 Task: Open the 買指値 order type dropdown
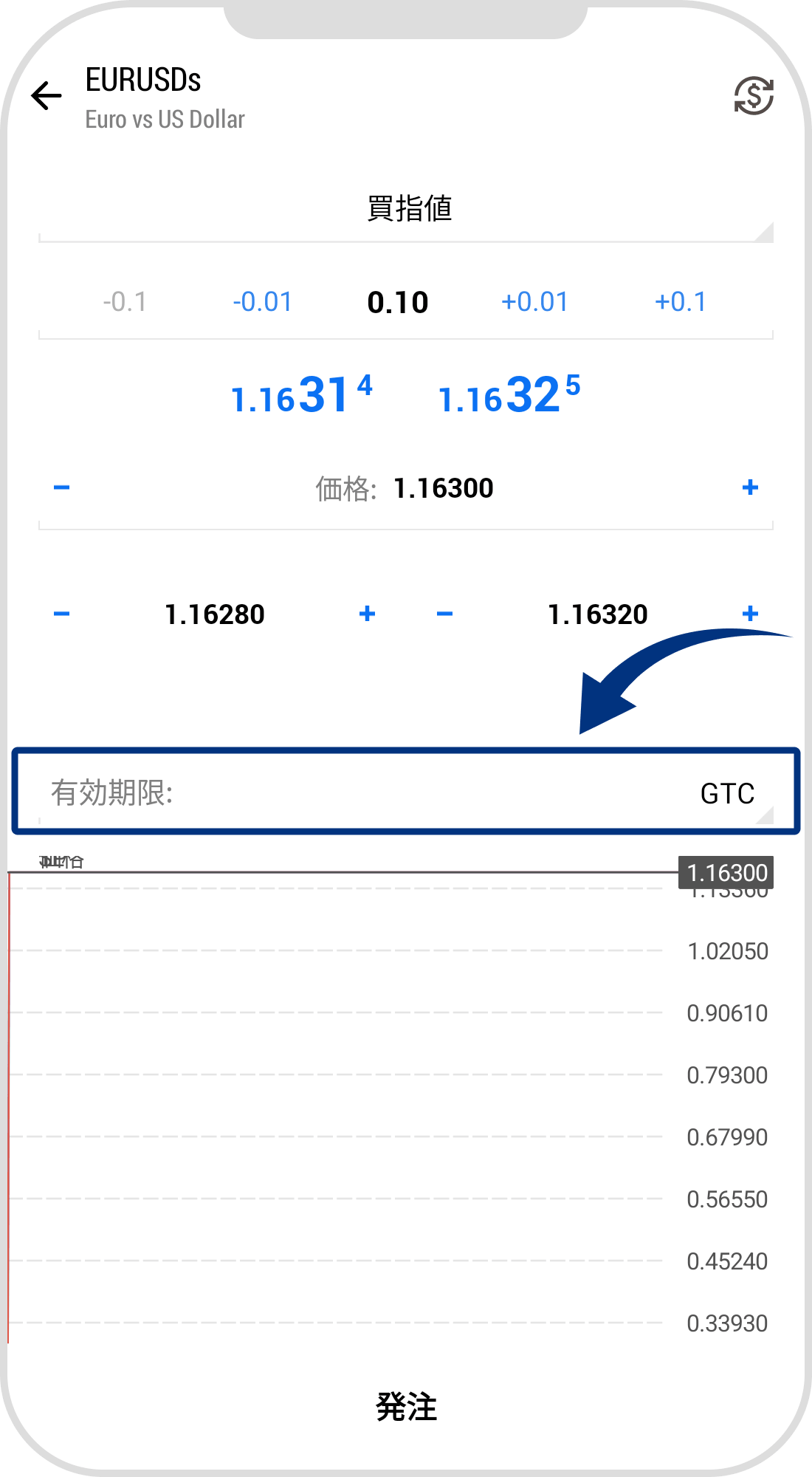pos(407,209)
